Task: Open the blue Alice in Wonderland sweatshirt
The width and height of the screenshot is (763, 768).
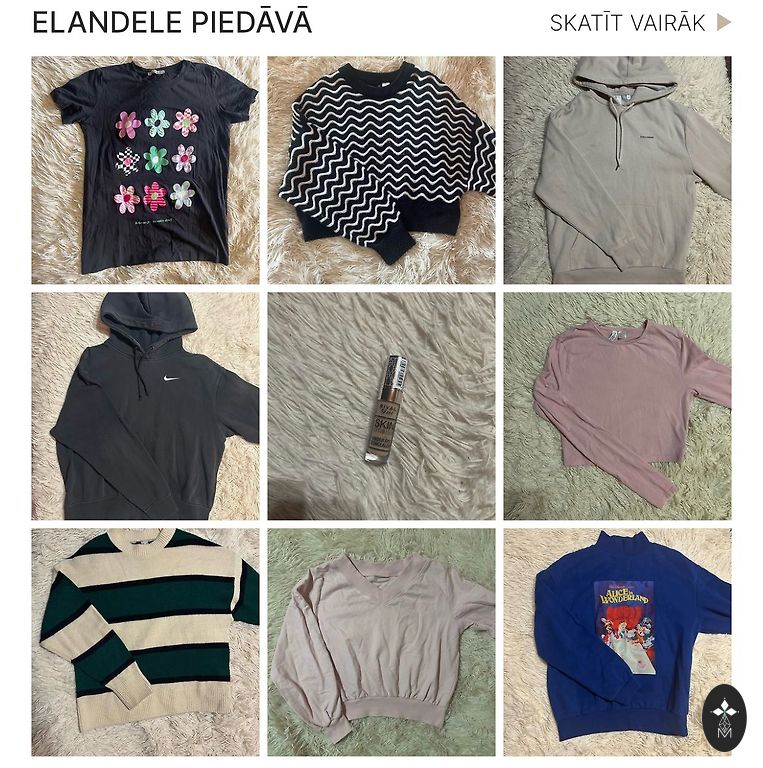Action: click(x=617, y=642)
